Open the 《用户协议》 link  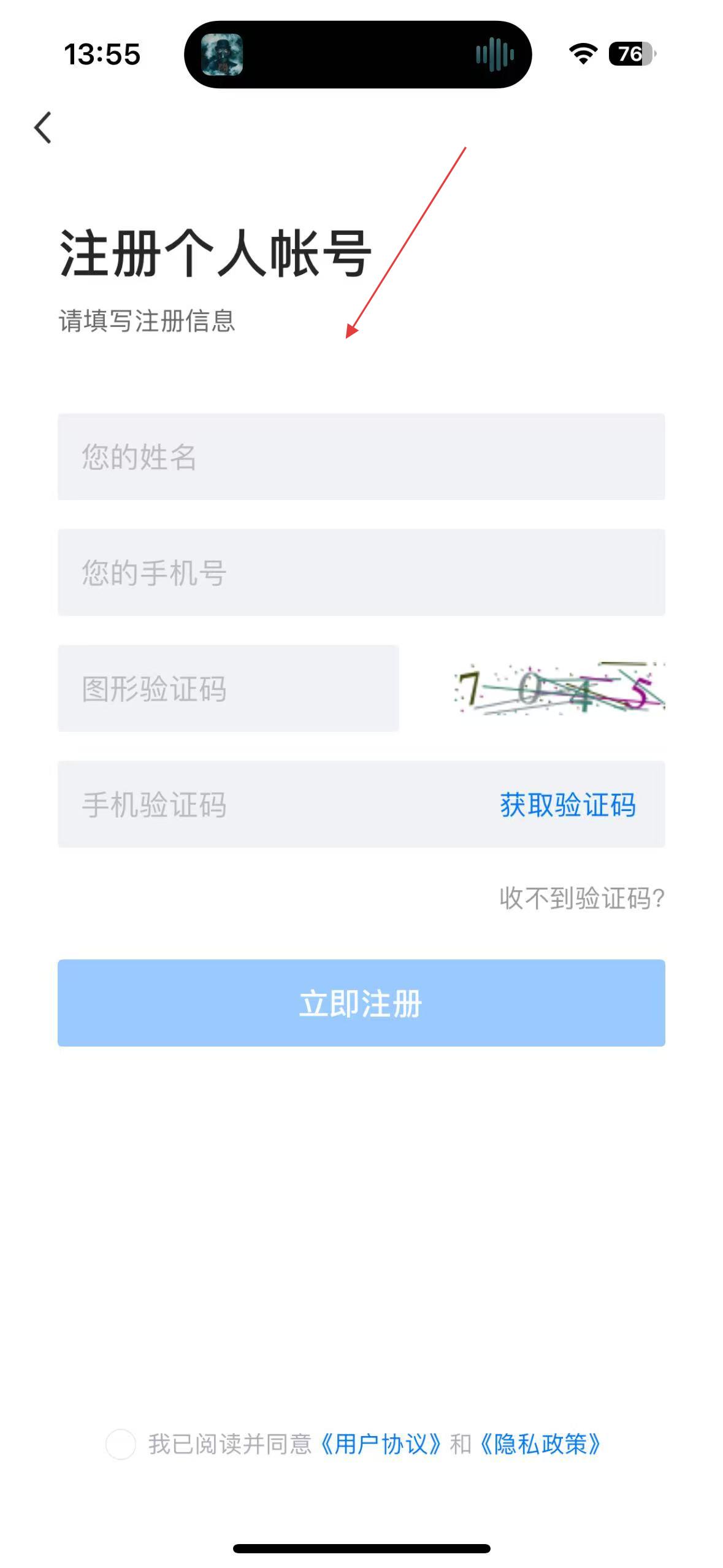point(380,1444)
